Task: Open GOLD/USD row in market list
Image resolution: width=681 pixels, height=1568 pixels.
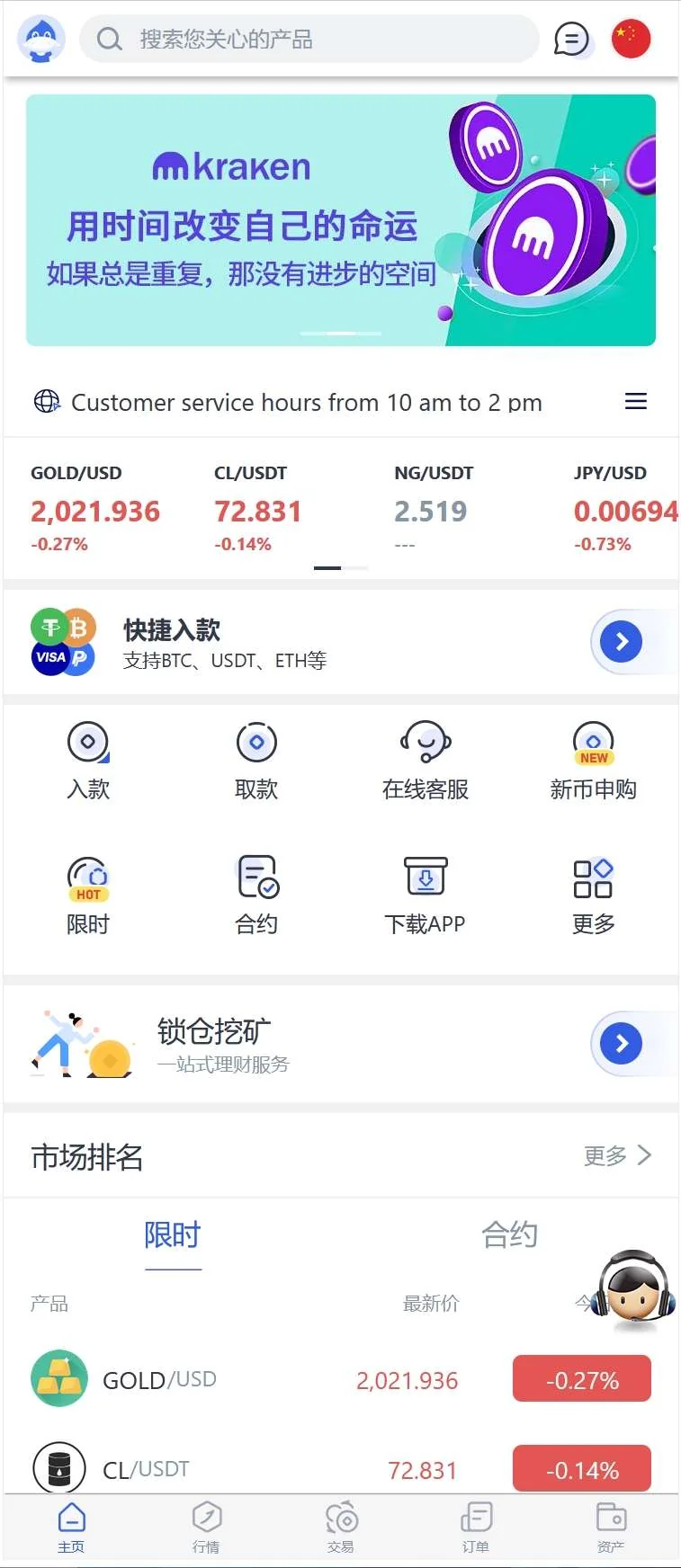Action: click(x=340, y=1379)
